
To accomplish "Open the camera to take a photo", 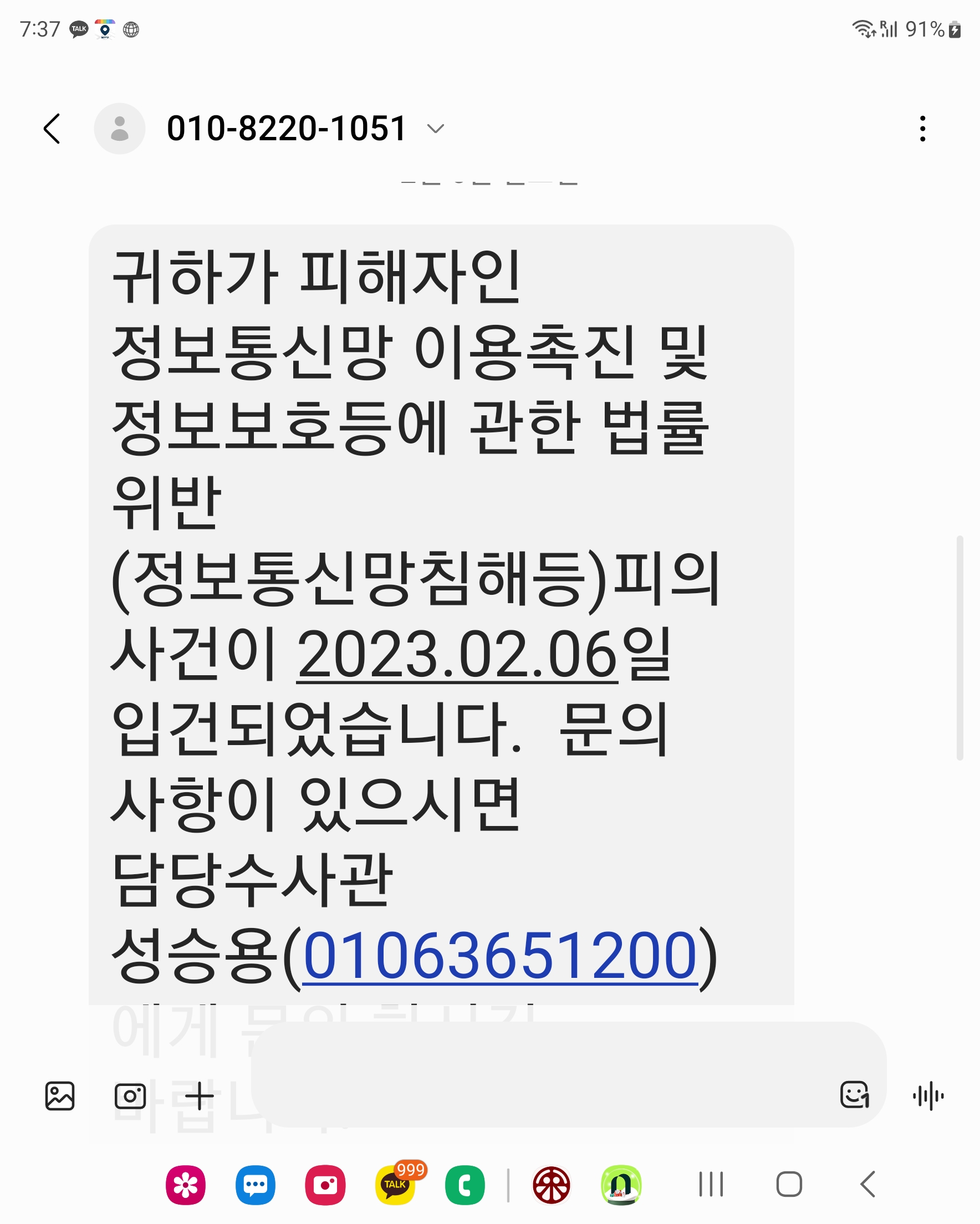I will point(130,1095).
